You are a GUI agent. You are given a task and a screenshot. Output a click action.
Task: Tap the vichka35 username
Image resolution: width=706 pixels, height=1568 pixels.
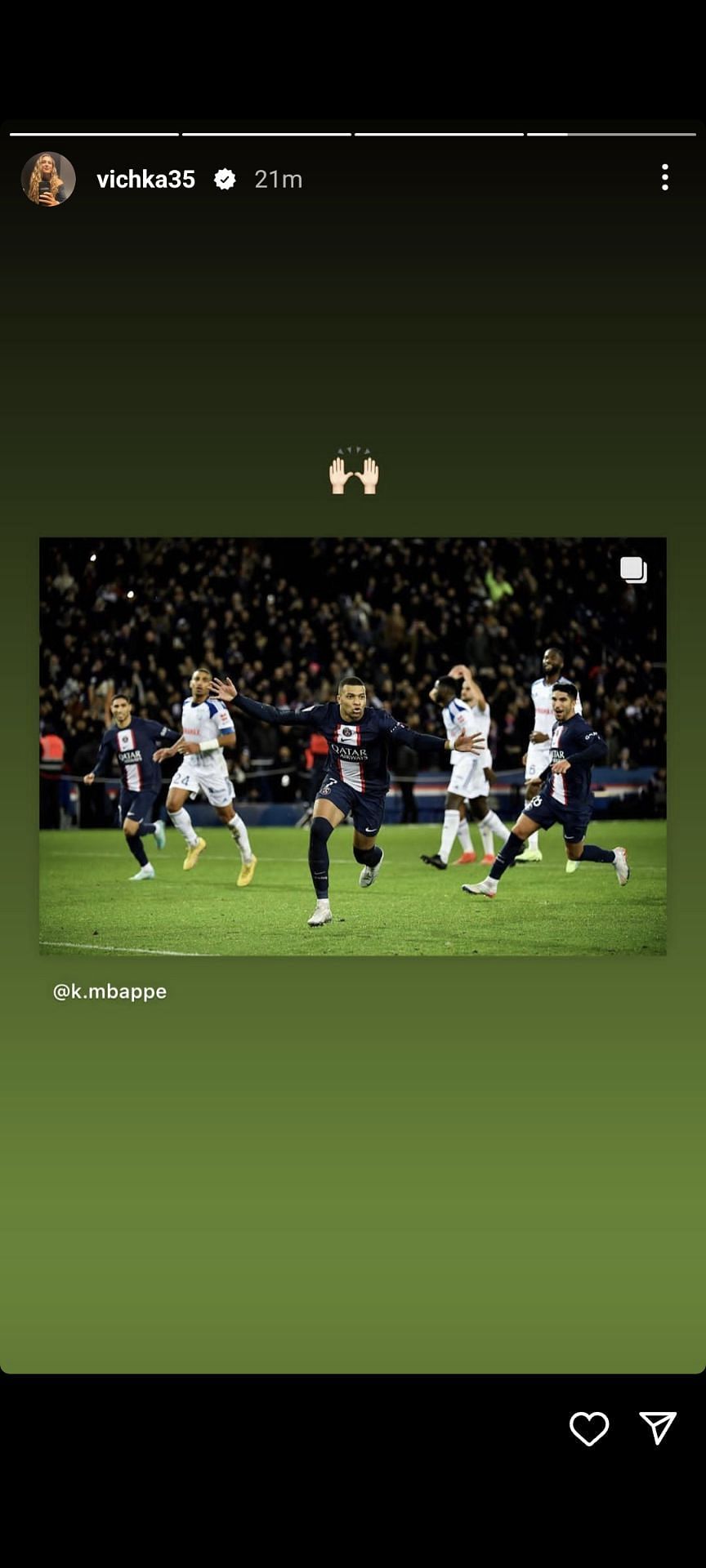pos(145,180)
